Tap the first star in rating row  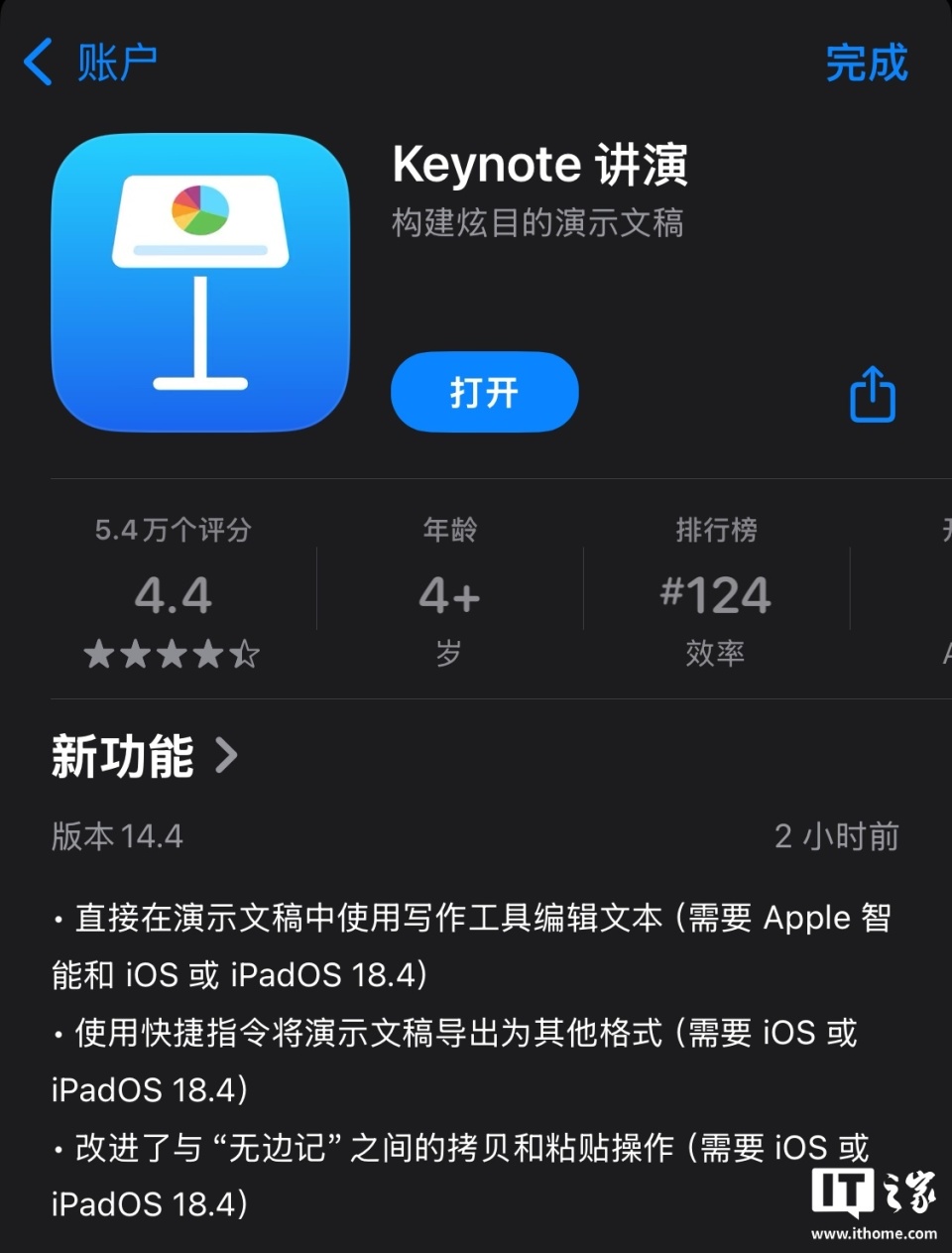100,654
